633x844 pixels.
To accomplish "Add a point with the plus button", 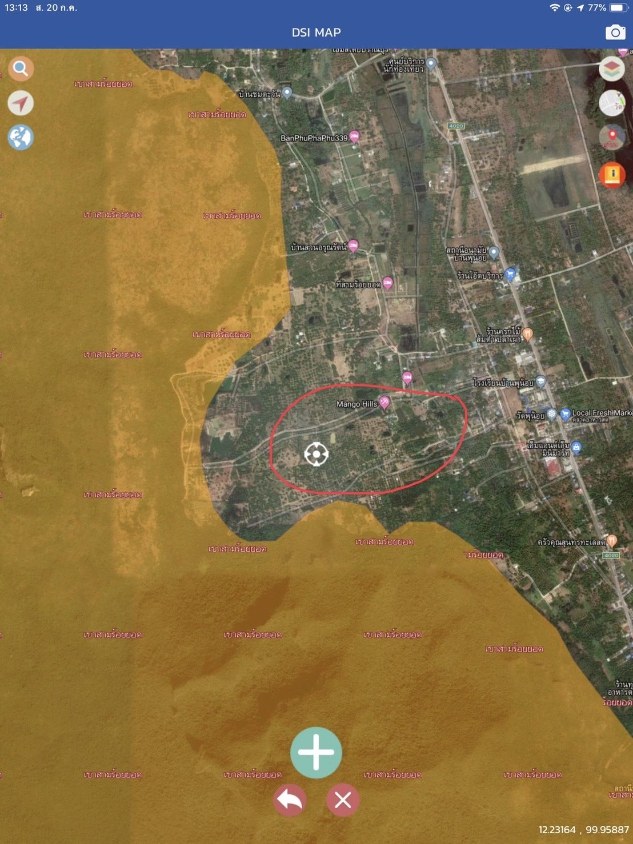I will pos(316,752).
